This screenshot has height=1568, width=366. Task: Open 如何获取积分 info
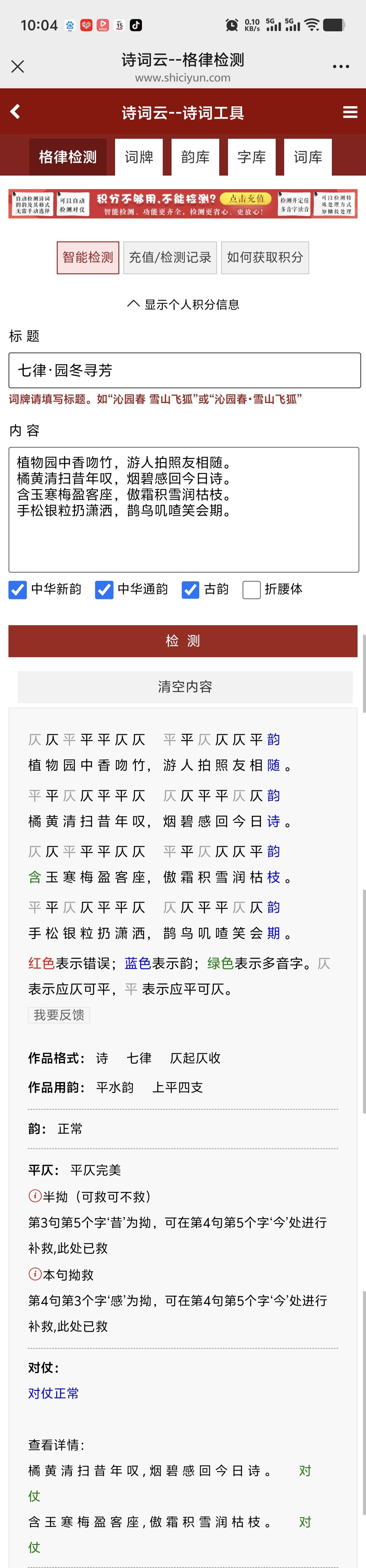coord(265,257)
